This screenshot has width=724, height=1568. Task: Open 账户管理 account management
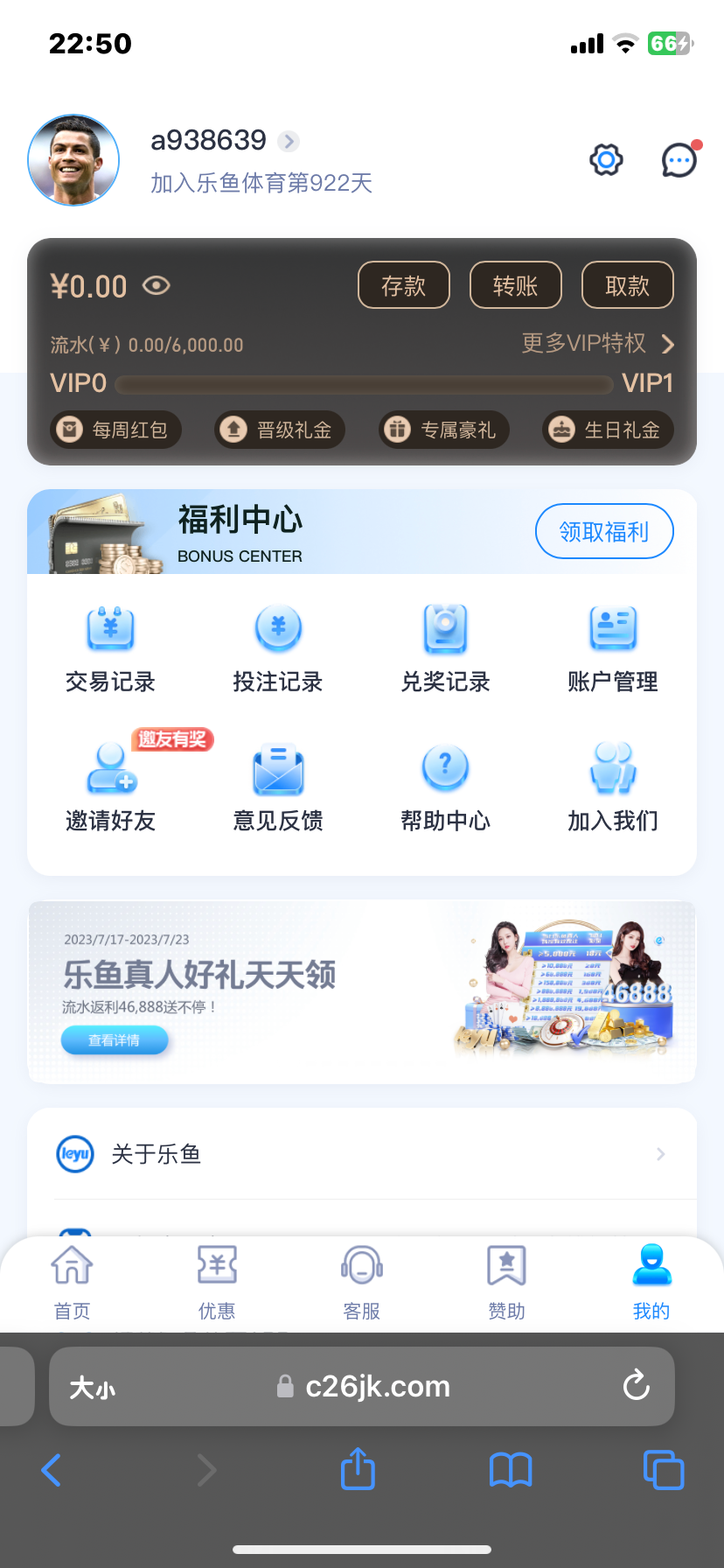click(613, 649)
